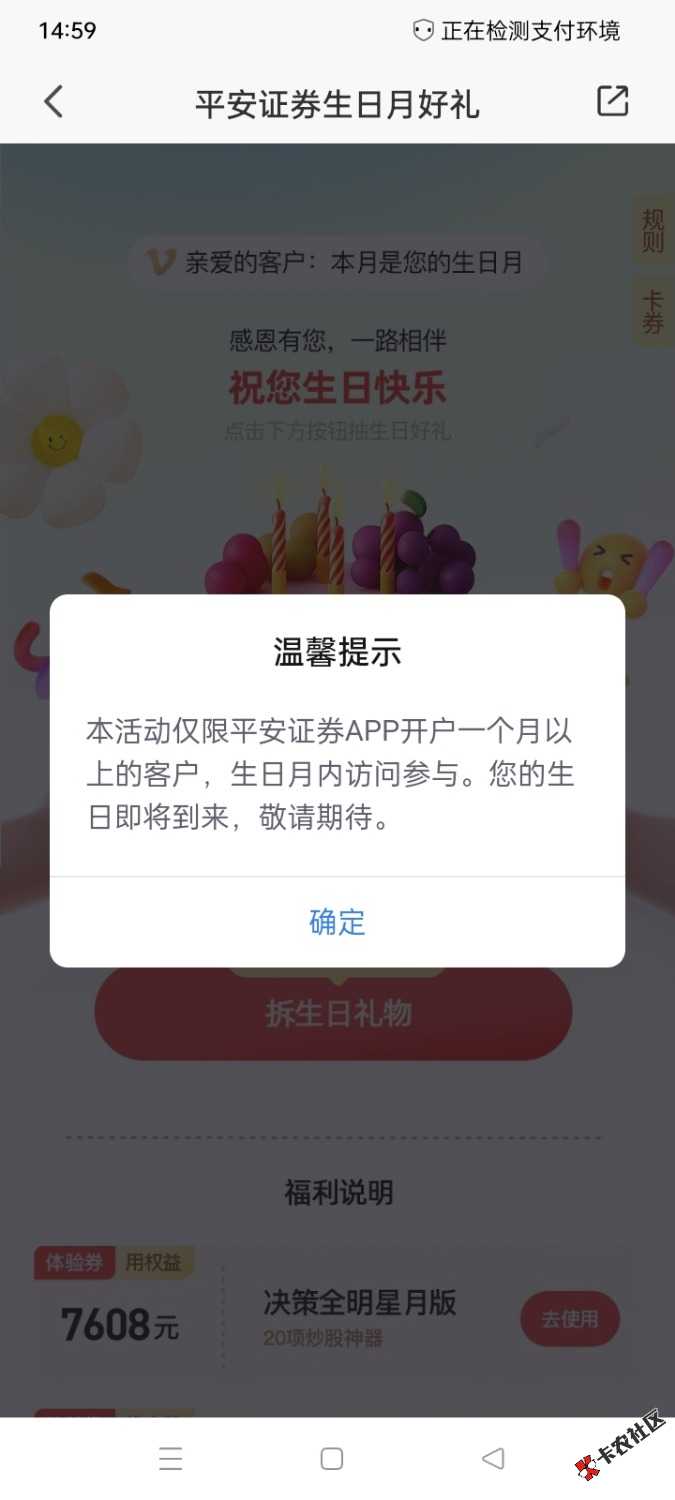Image resolution: width=675 pixels, height=1500 pixels.
Task: Confirm the dialog with 确定
Action: click(x=337, y=921)
